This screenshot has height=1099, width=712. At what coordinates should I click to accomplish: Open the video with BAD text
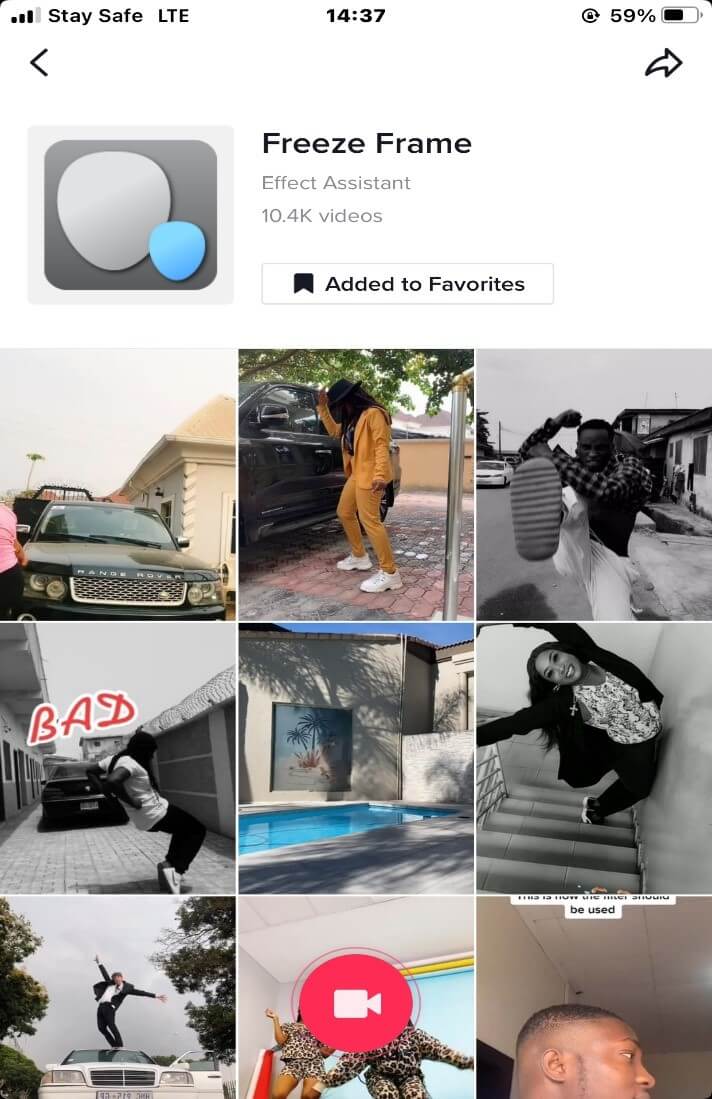coord(118,758)
